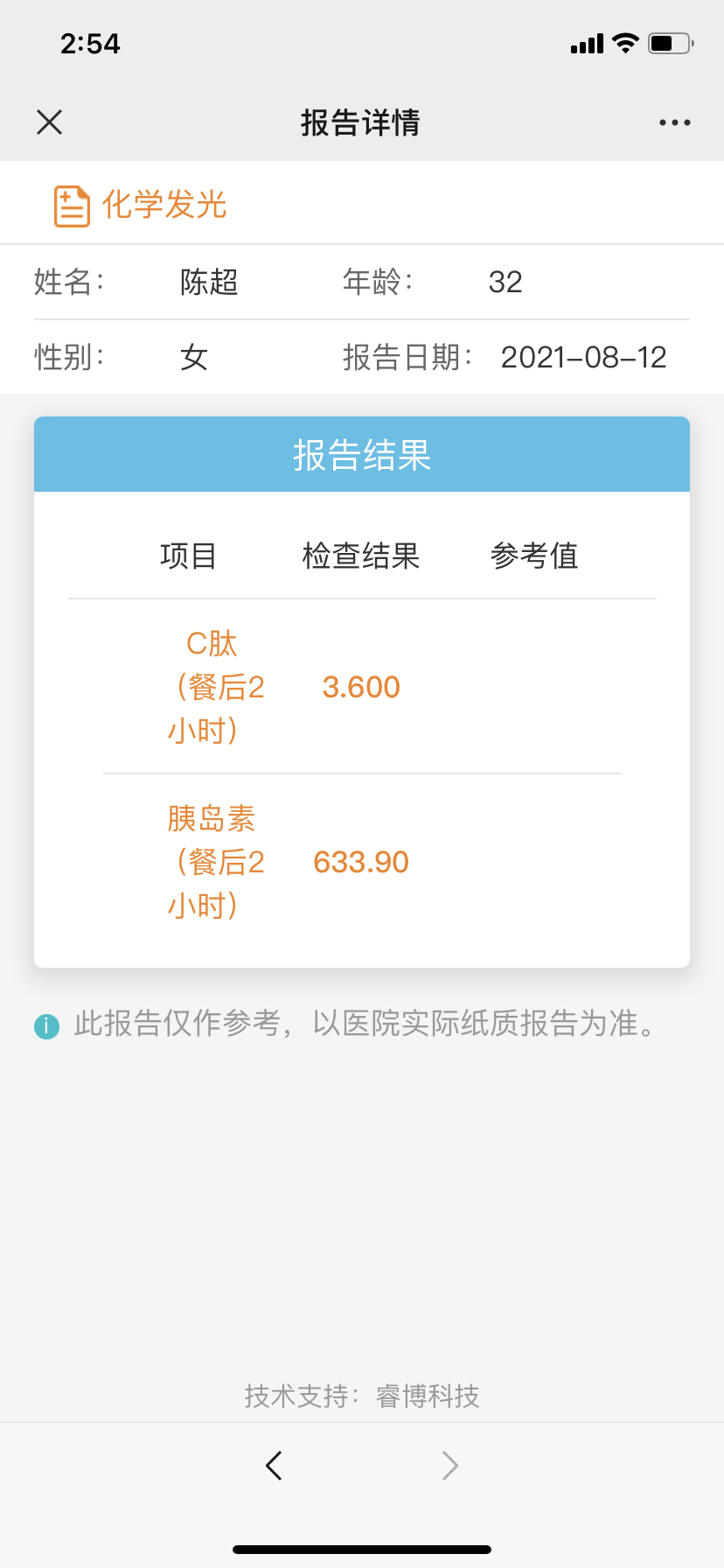Tap the forward chevron at page bottom
The image size is (724, 1568).
coord(449,1465)
